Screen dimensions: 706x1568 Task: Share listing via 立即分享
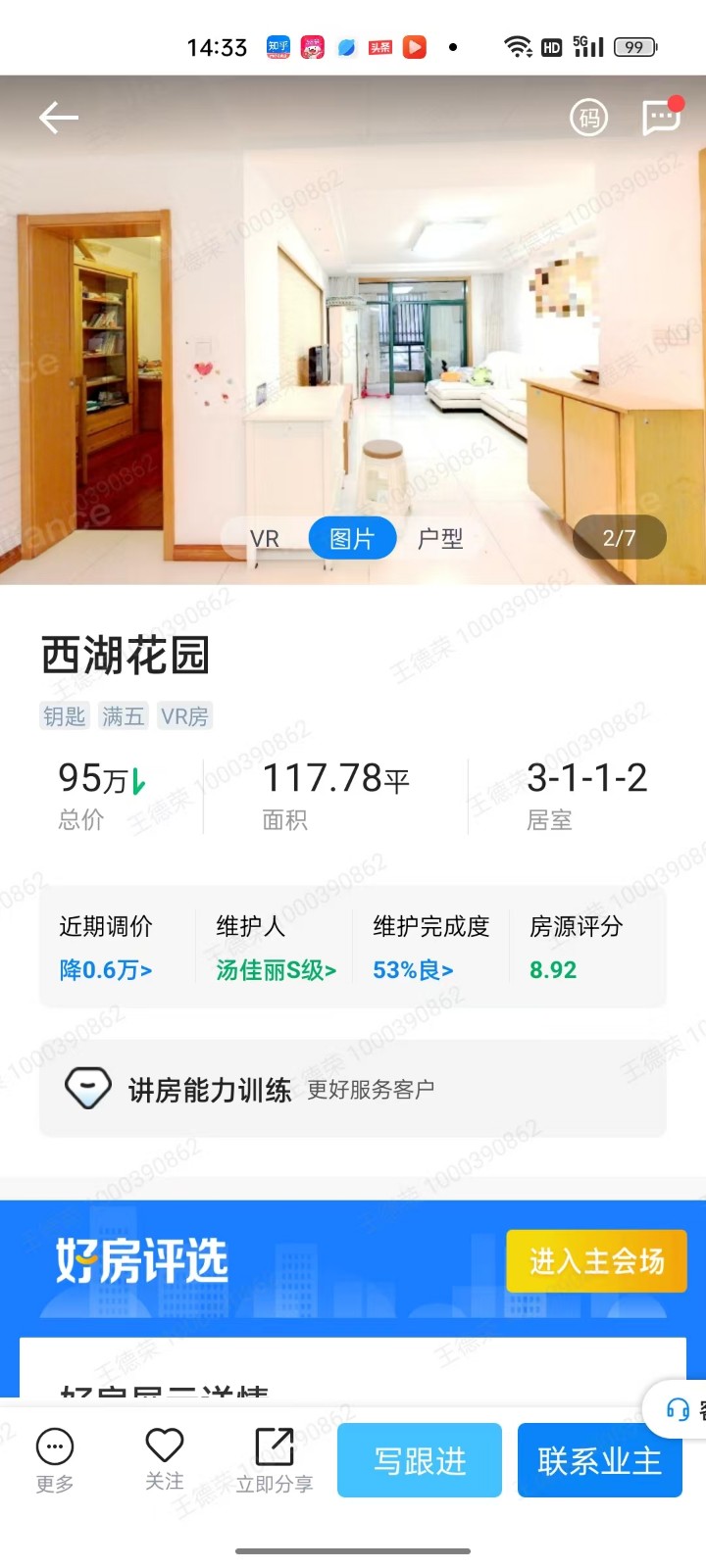point(275,1460)
